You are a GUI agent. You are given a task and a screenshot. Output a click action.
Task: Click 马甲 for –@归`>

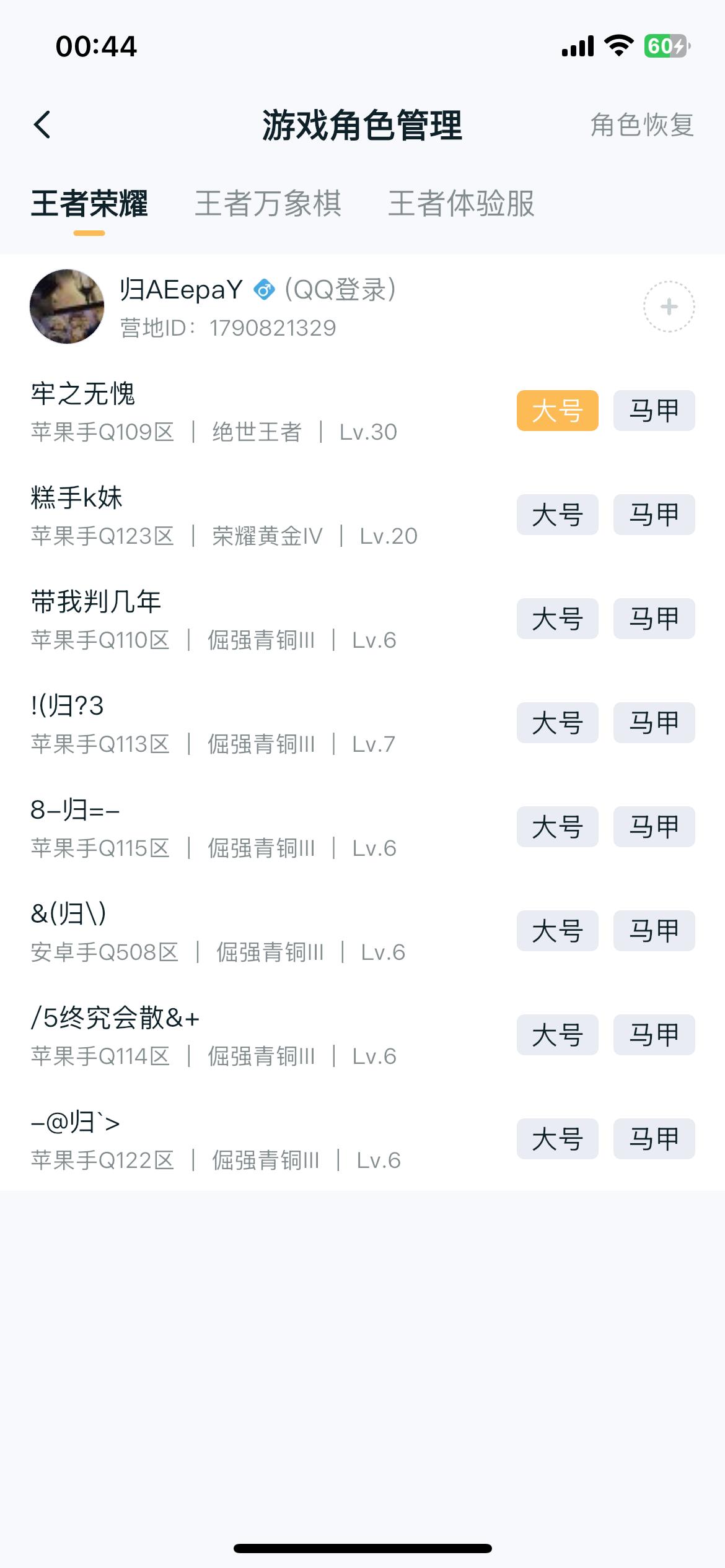(x=654, y=1138)
